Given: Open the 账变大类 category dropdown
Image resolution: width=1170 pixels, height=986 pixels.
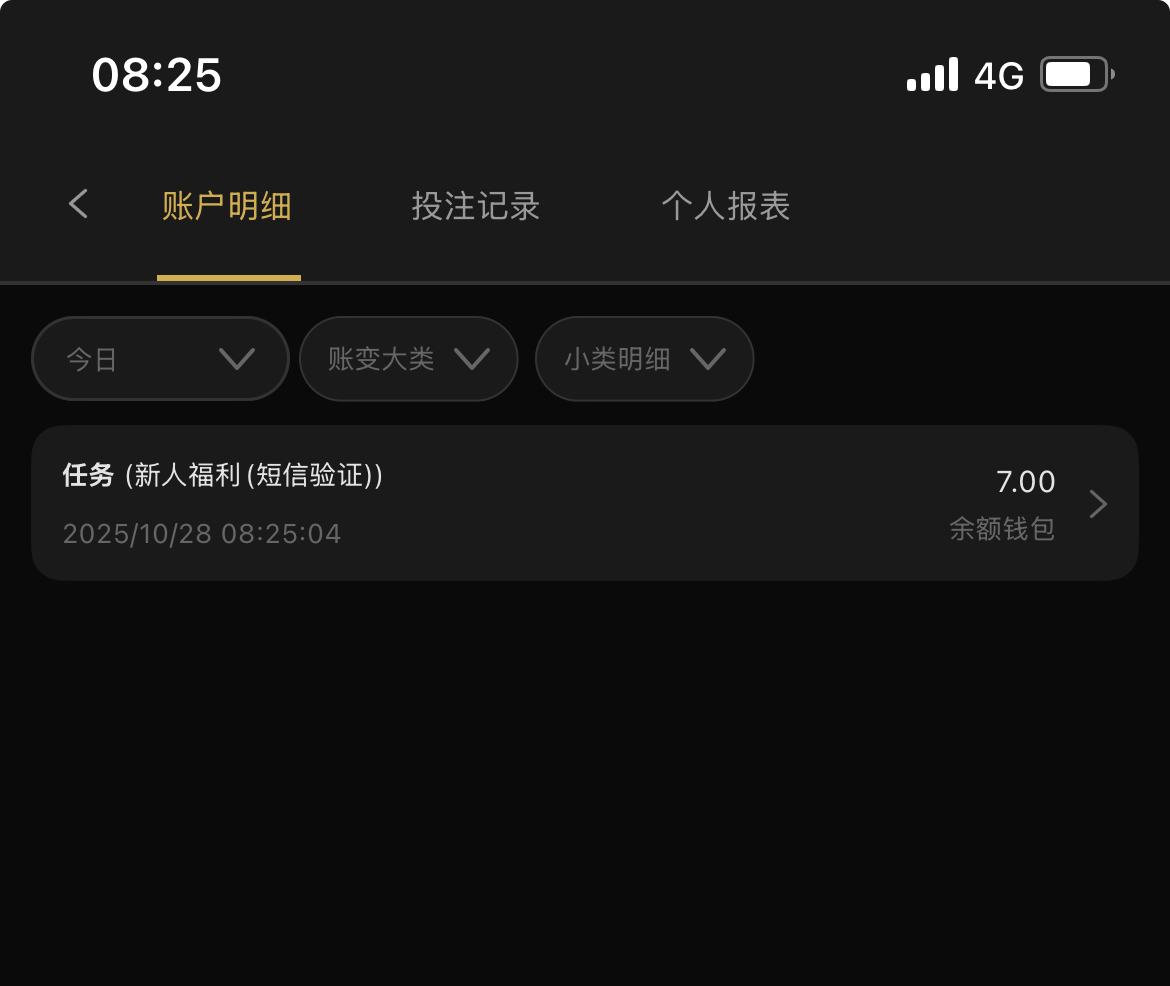Looking at the screenshot, I should (408, 359).
